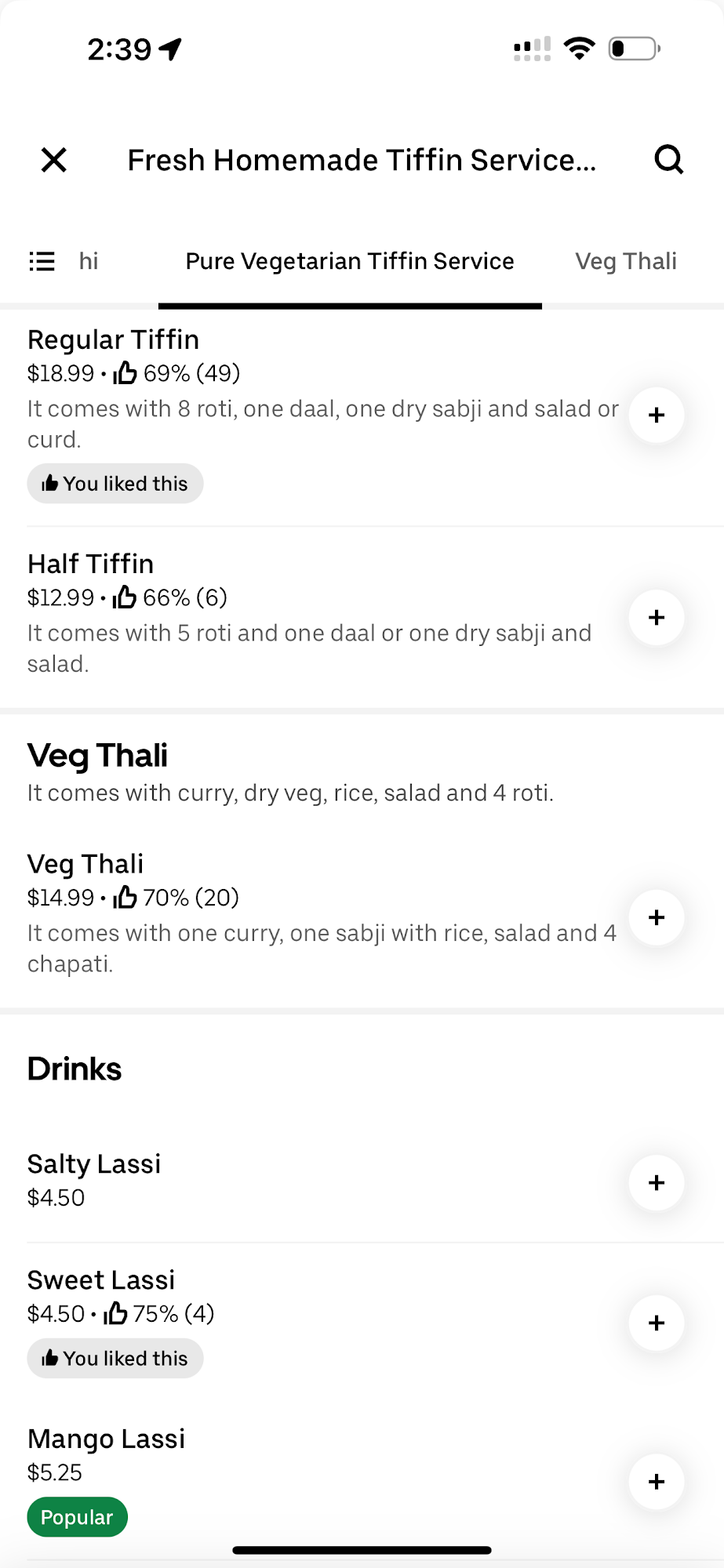
Task: Add Salty Lassi to the cart
Action: pos(657,1182)
